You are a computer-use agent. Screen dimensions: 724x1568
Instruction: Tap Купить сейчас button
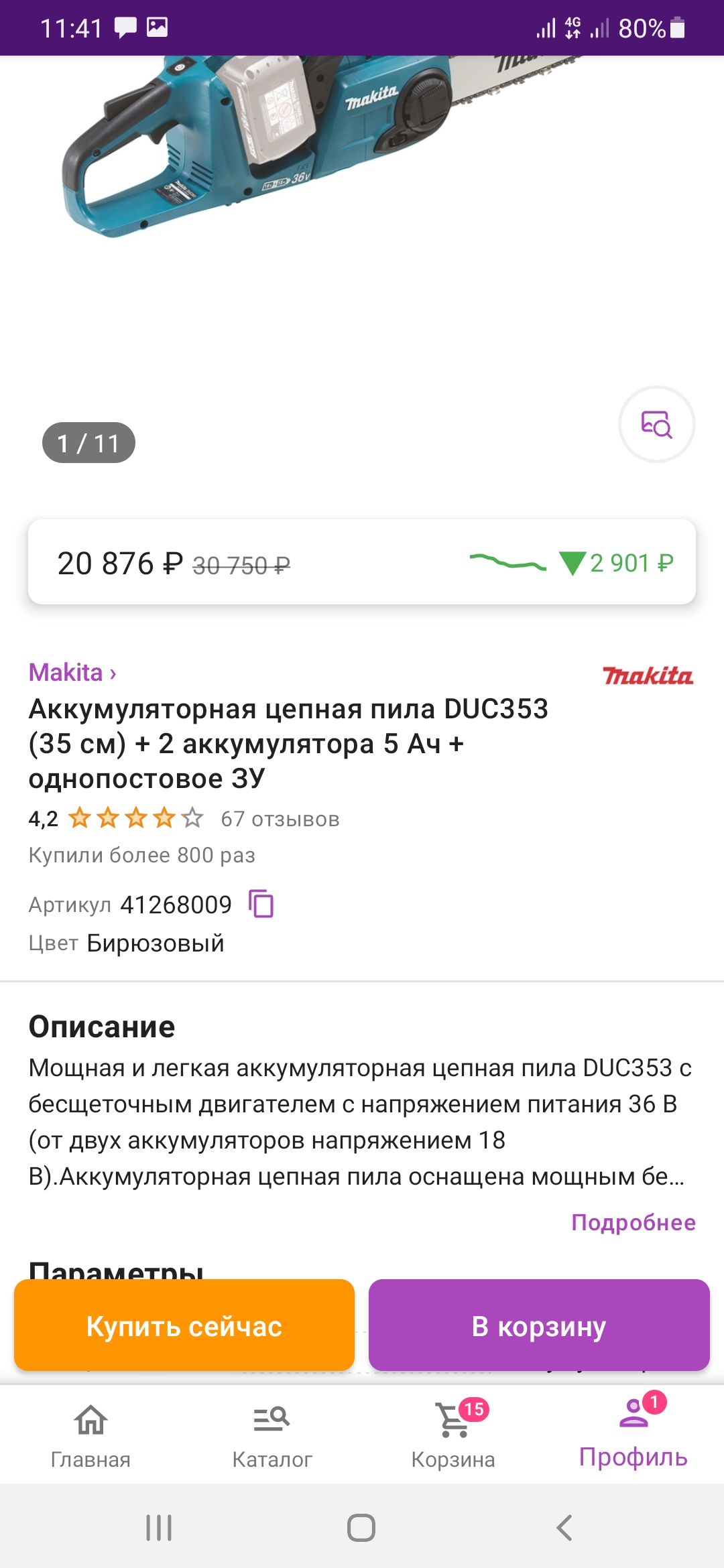click(x=184, y=1325)
